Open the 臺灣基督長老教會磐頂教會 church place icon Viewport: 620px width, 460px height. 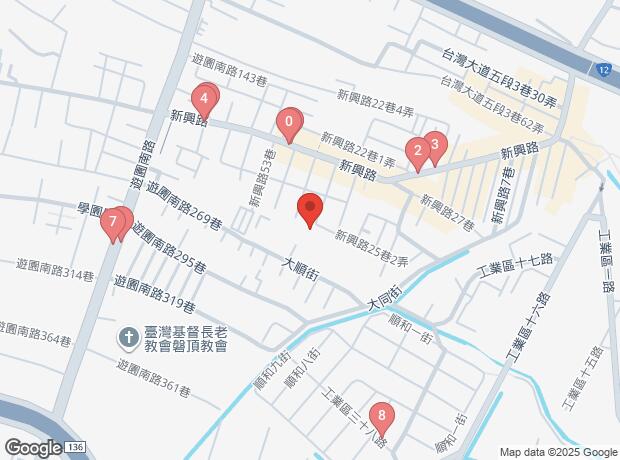tap(129, 339)
